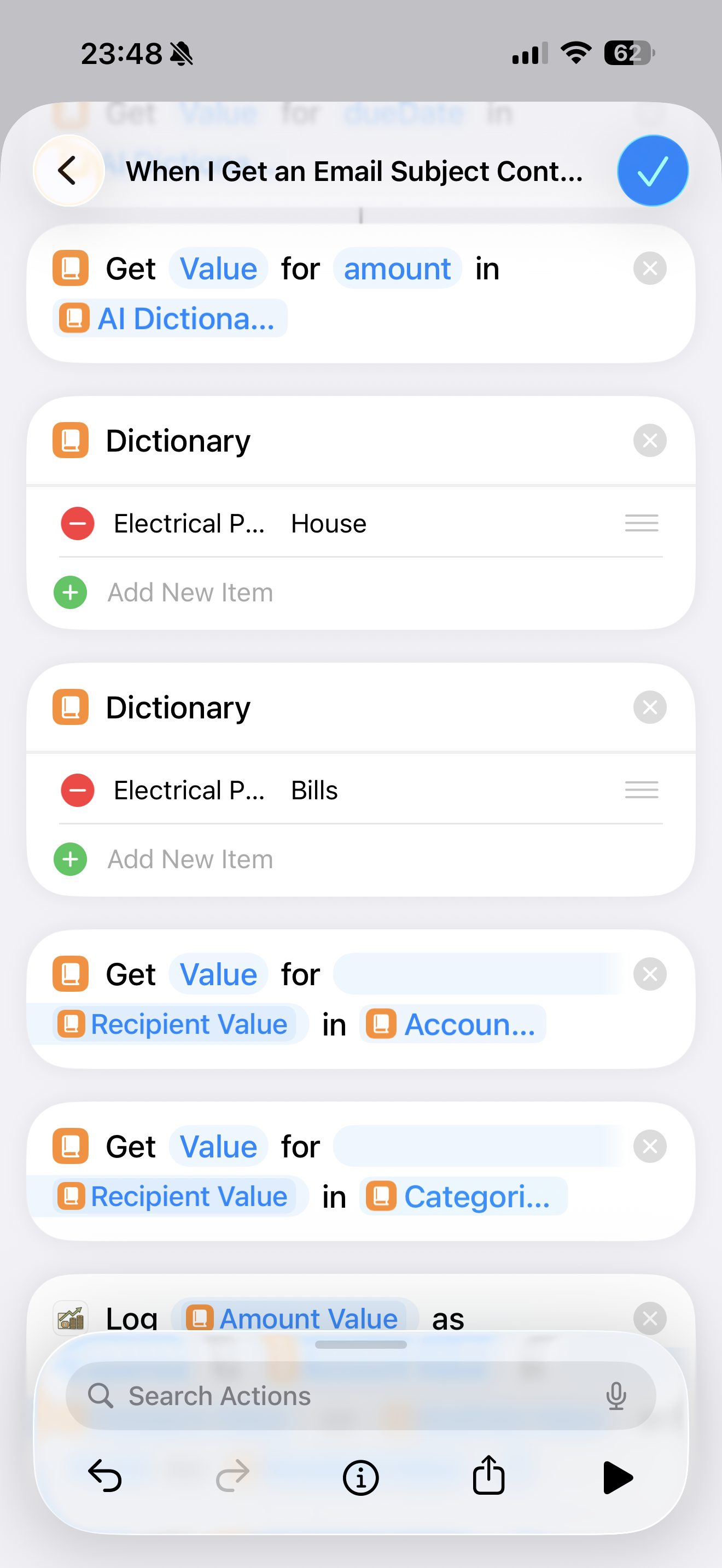Remove the Dictionary action containing Bills
This screenshot has width=722, height=1568.
(x=650, y=707)
